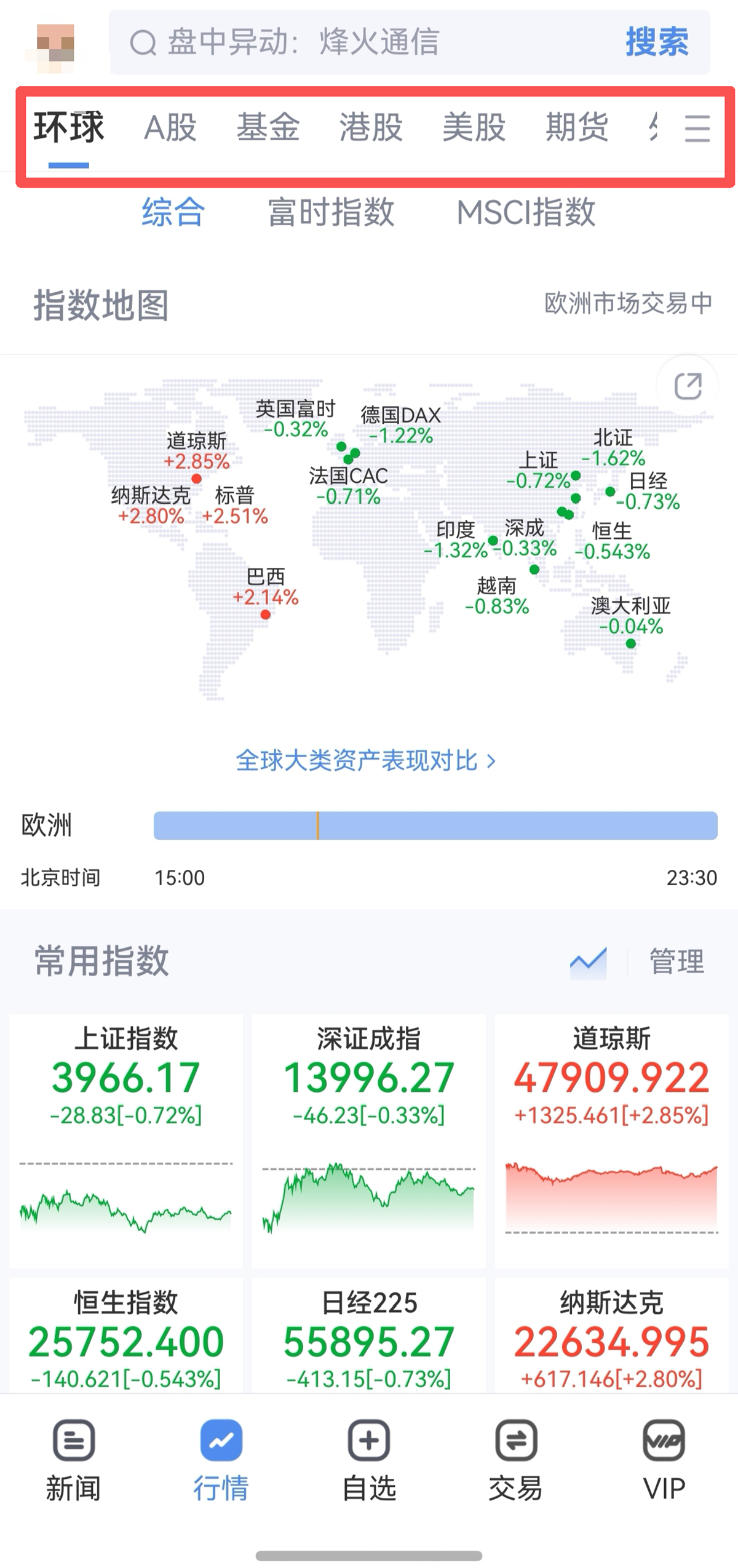Switch to 富时指数 sub-tab
738x1568 pixels.
click(331, 212)
